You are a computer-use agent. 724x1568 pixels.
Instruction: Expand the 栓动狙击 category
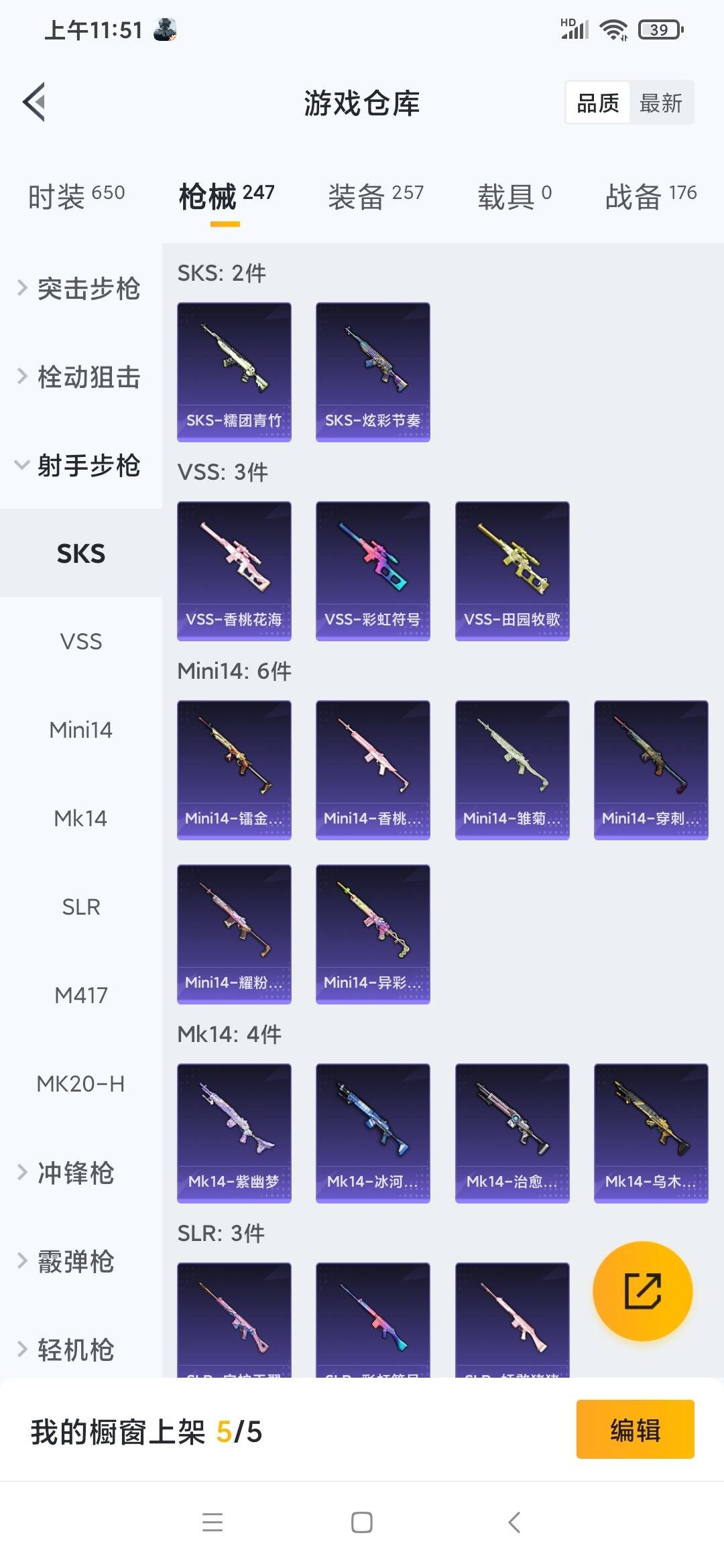(x=80, y=377)
